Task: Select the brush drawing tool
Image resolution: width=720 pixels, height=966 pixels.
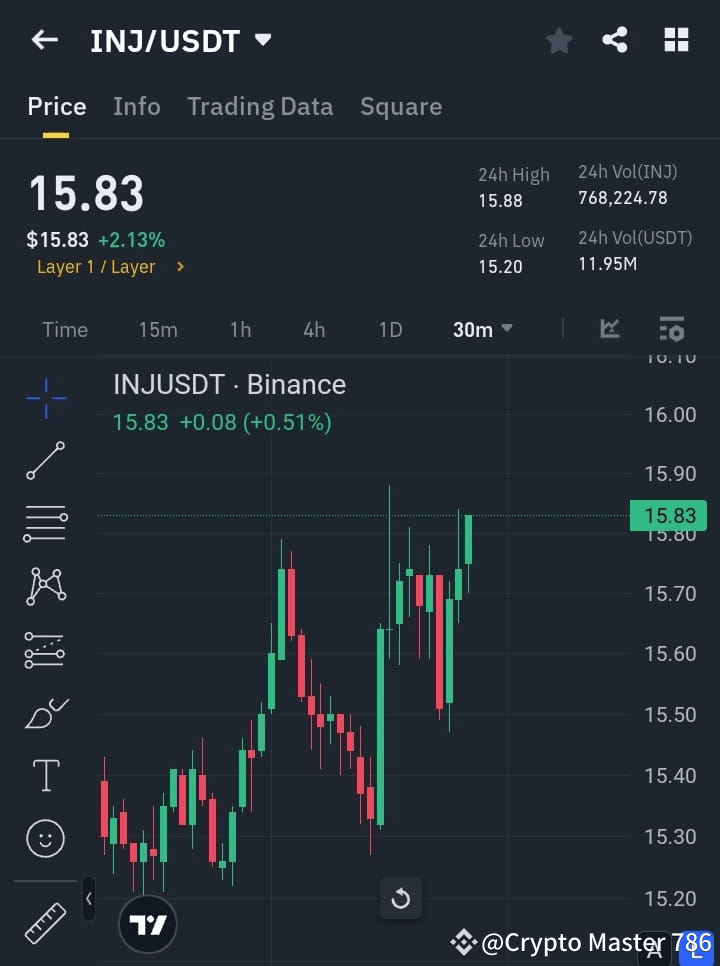Action: pos(45,712)
